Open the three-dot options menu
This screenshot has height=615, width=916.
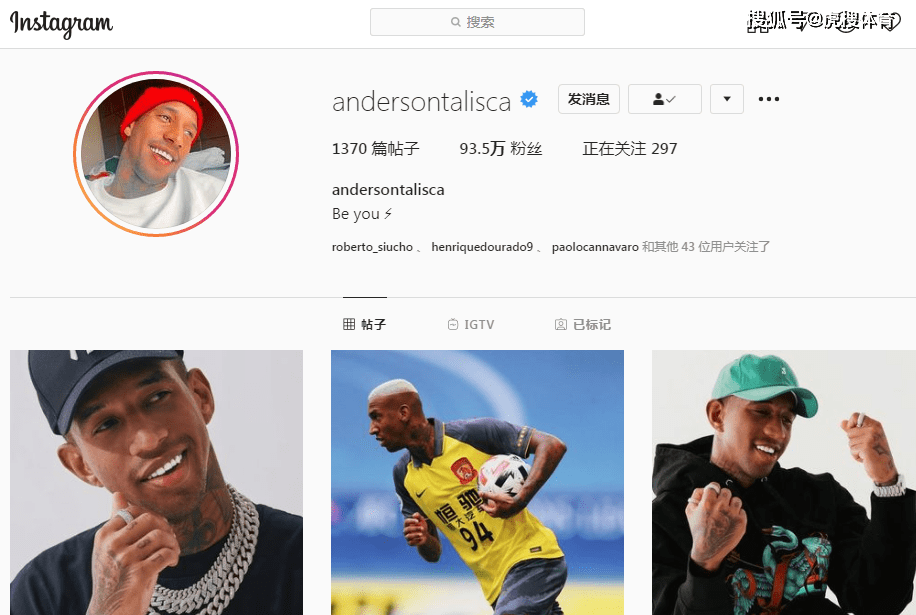(x=768, y=99)
